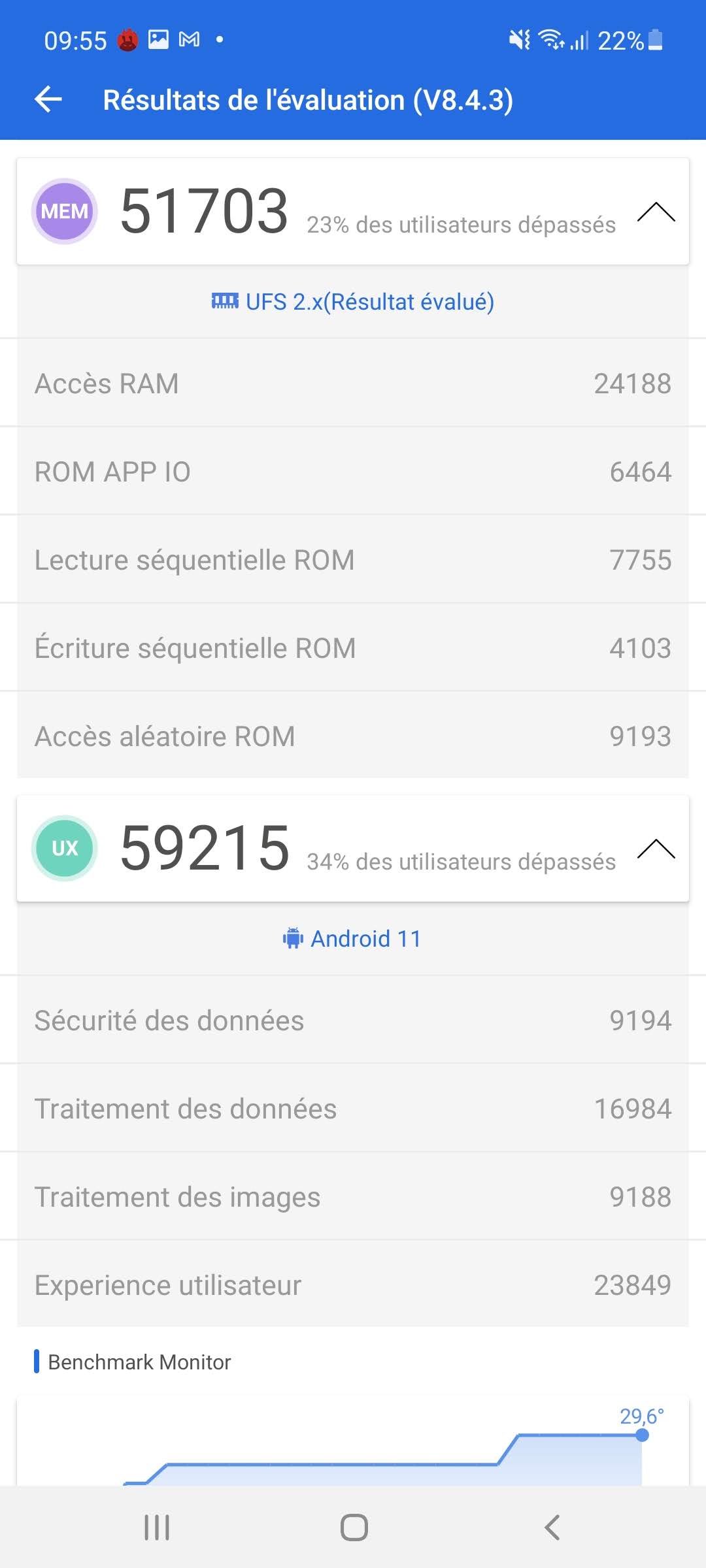Collapse the UX 59215 score section

click(x=656, y=849)
